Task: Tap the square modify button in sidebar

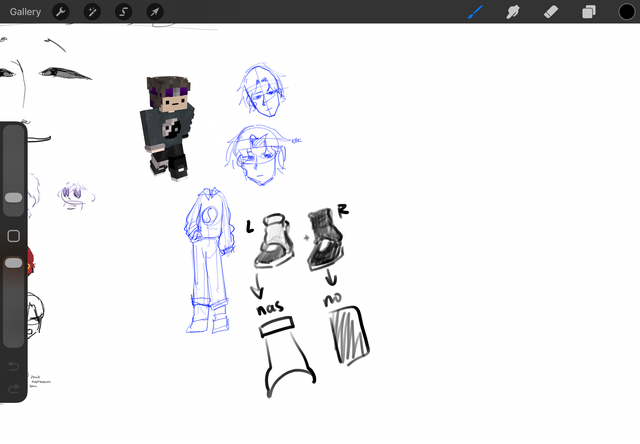Action: click(14, 236)
